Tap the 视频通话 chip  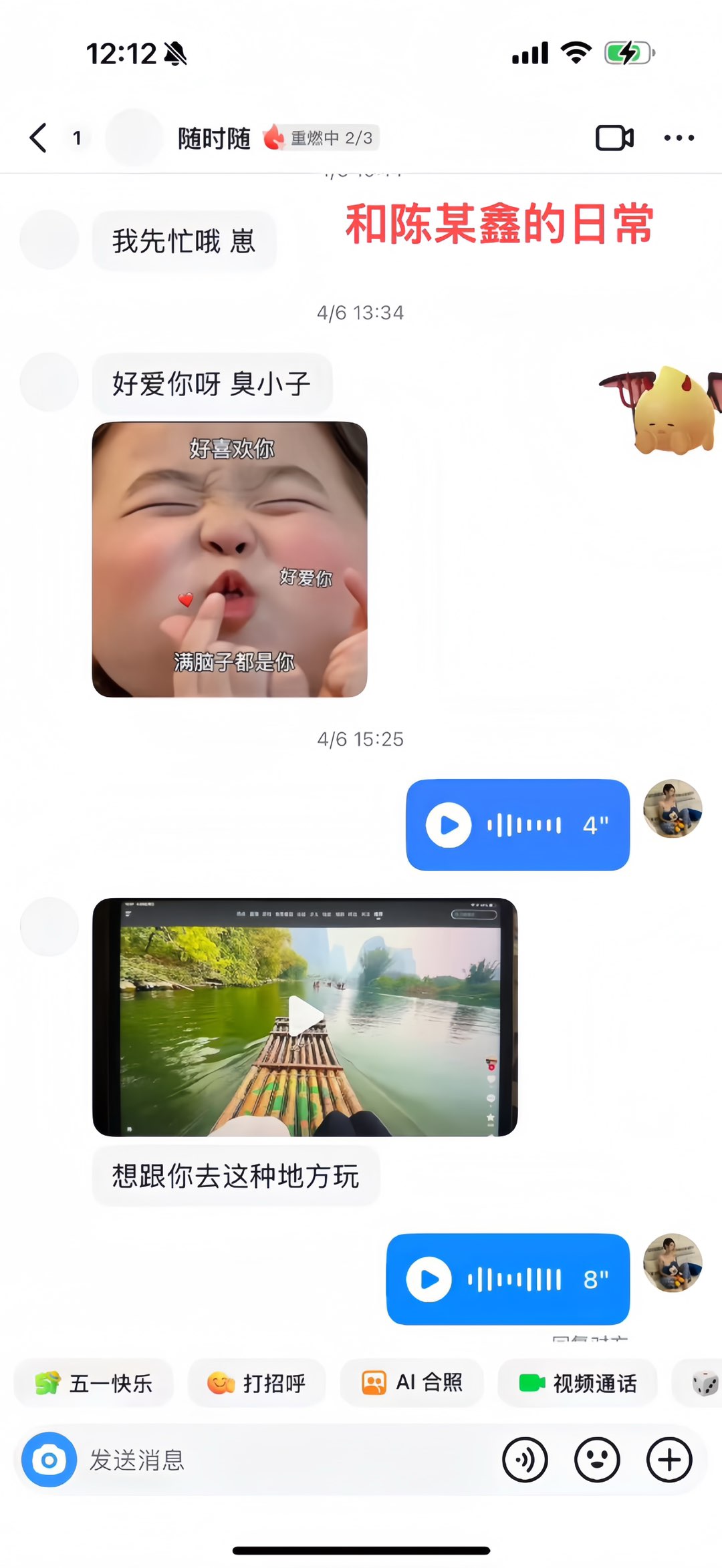coord(578,1383)
